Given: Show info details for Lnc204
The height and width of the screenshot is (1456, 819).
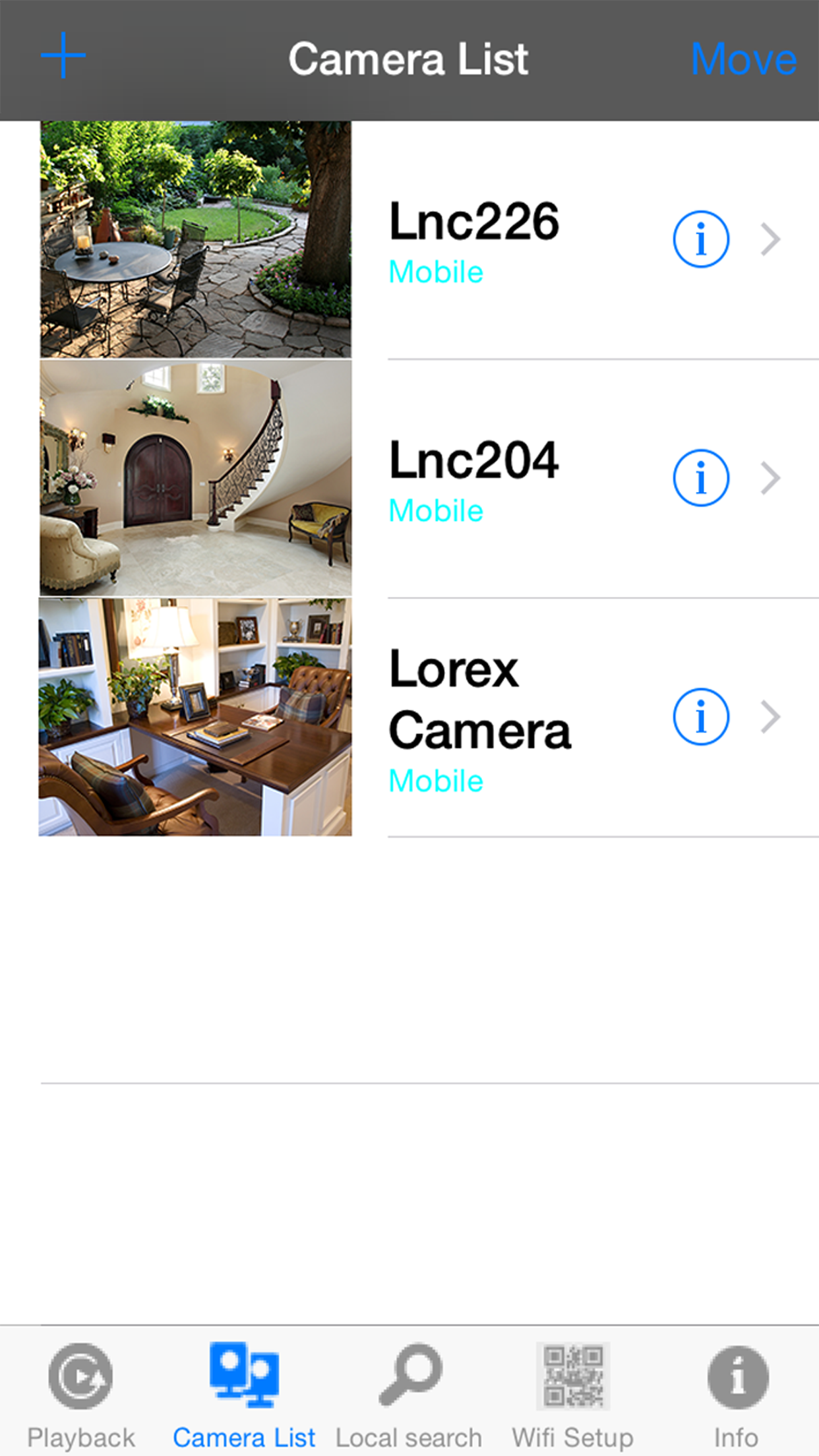Looking at the screenshot, I should click(700, 478).
